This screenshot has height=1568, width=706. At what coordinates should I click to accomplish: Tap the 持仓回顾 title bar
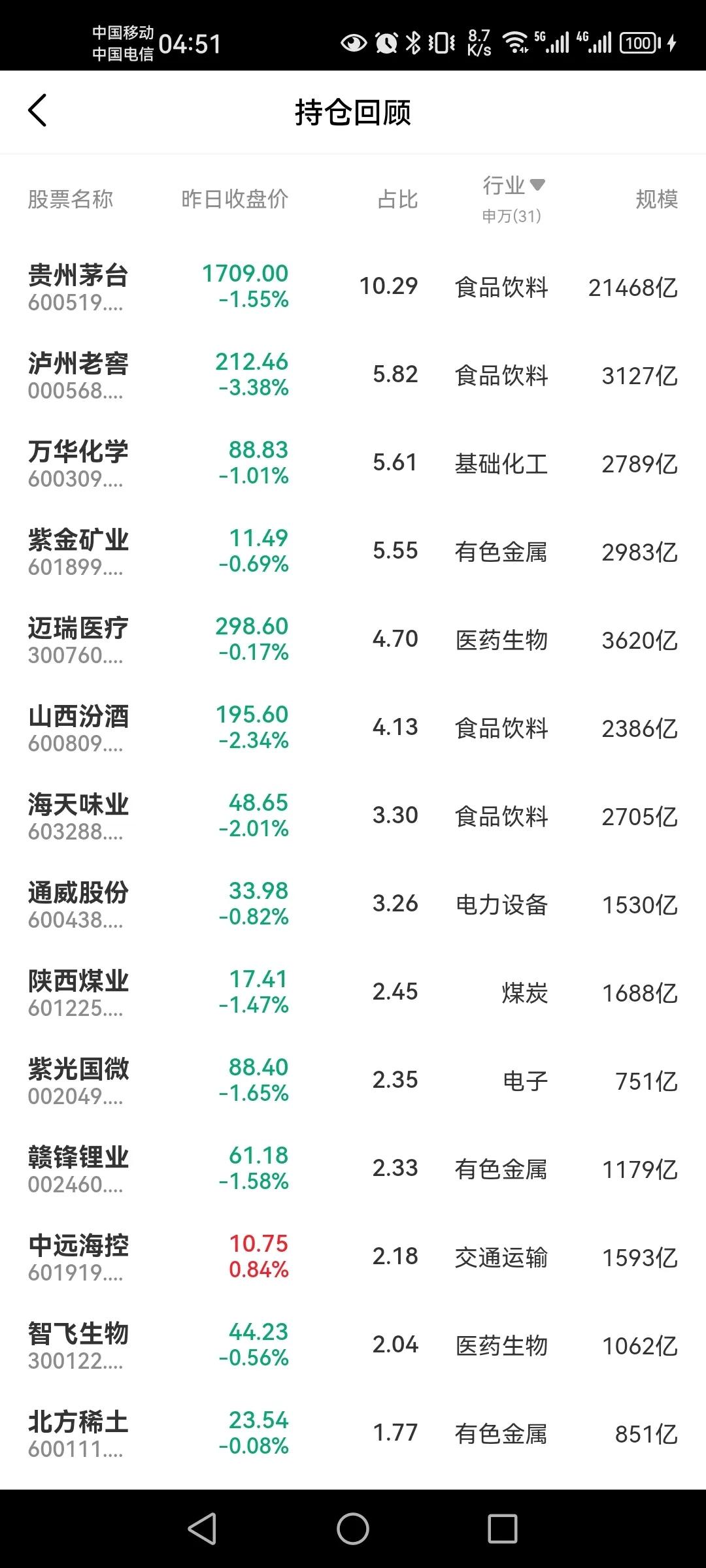353,112
